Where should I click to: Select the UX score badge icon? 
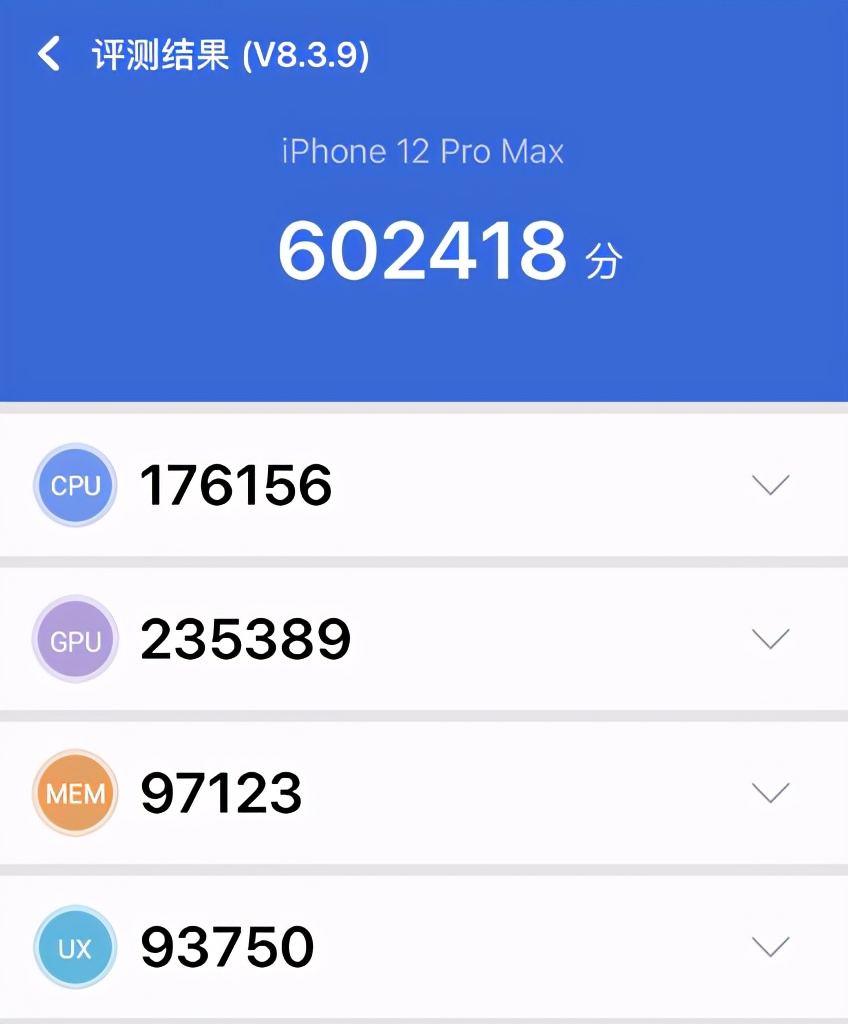pos(75,946)
